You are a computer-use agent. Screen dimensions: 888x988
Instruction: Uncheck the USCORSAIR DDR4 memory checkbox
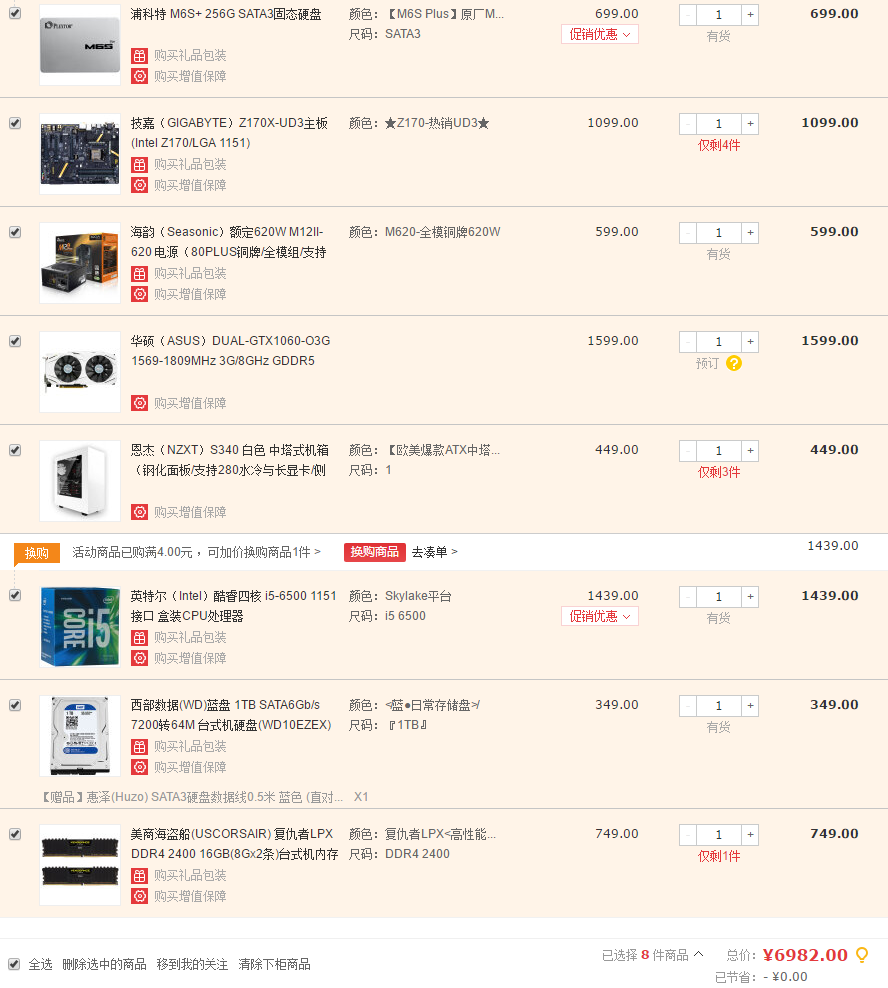click(14, 833)
